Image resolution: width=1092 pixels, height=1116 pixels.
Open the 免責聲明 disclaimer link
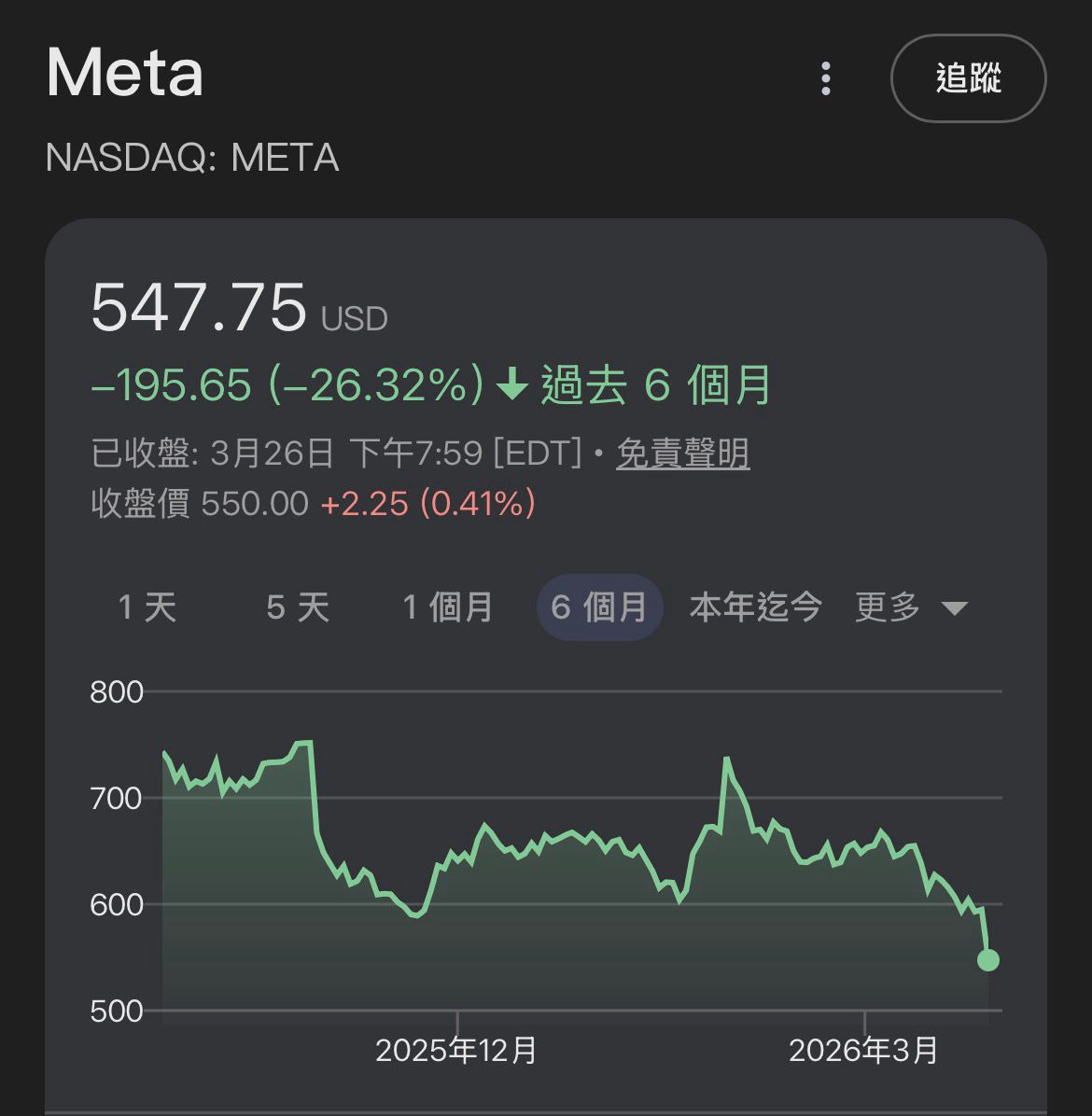tap(682, 453)
